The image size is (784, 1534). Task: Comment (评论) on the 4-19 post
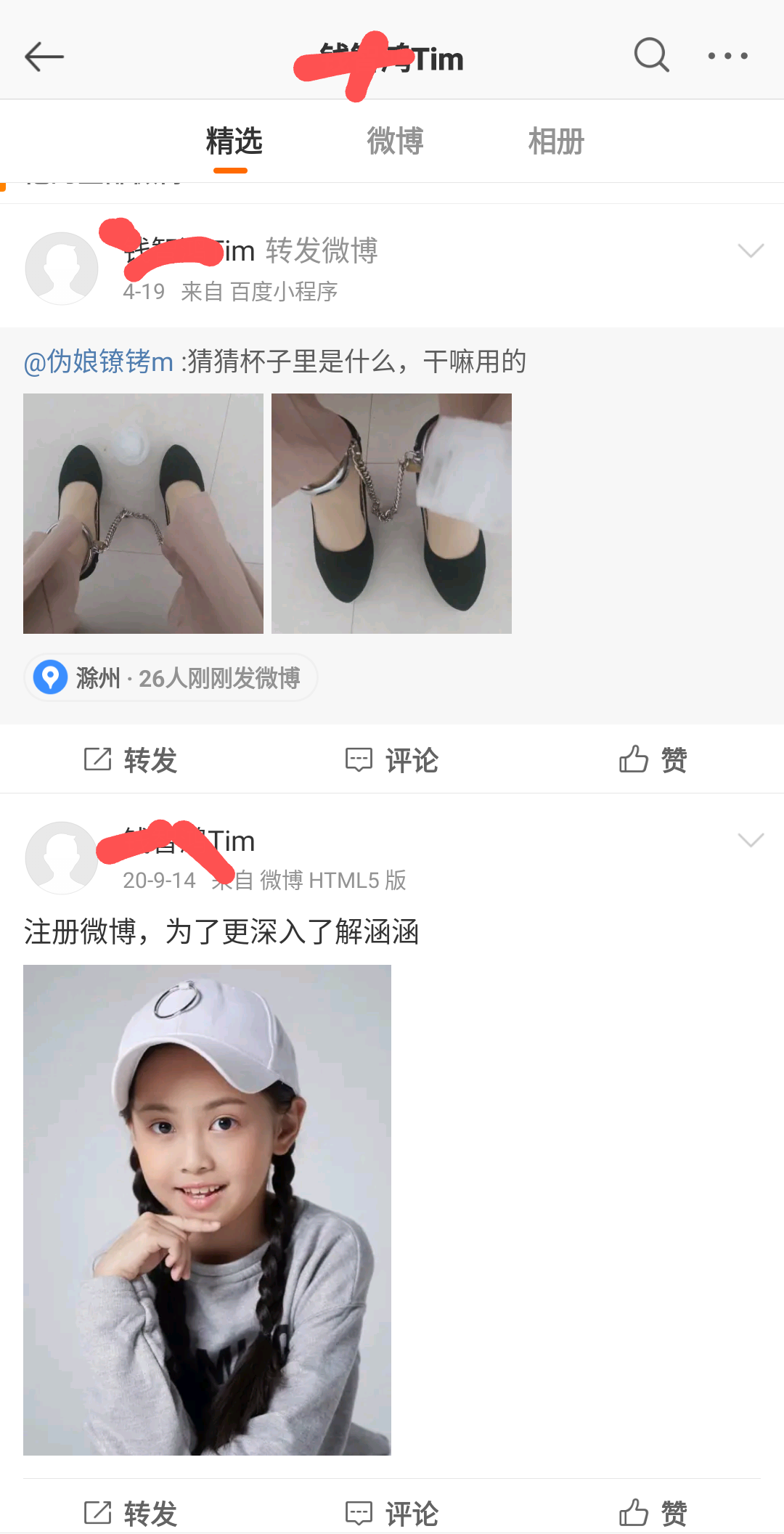pos(392,760)
